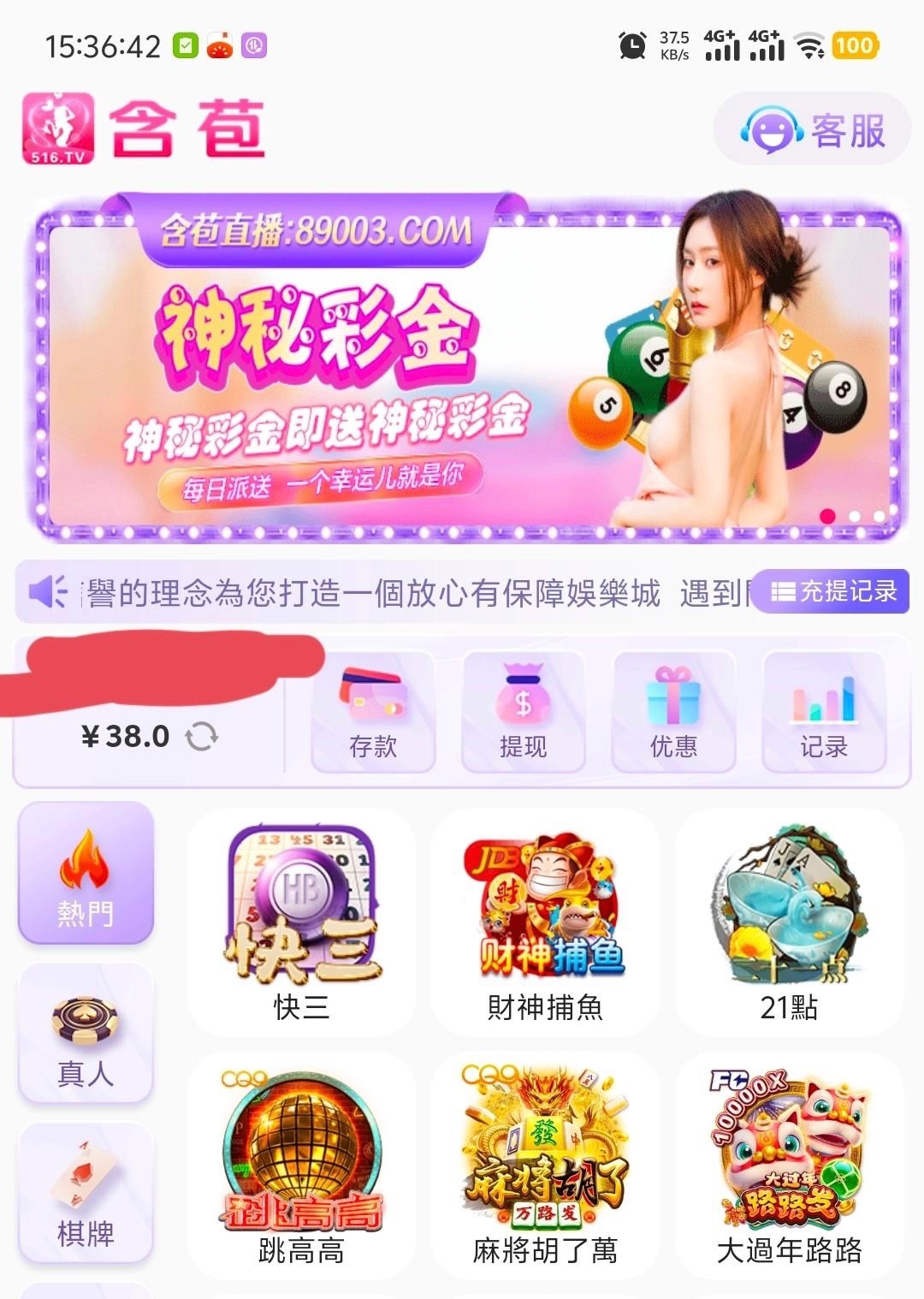Screen dimensions: 924x1299
Task: Open the 麻將胡了萬 game
Action: (x=545, y=1166)
